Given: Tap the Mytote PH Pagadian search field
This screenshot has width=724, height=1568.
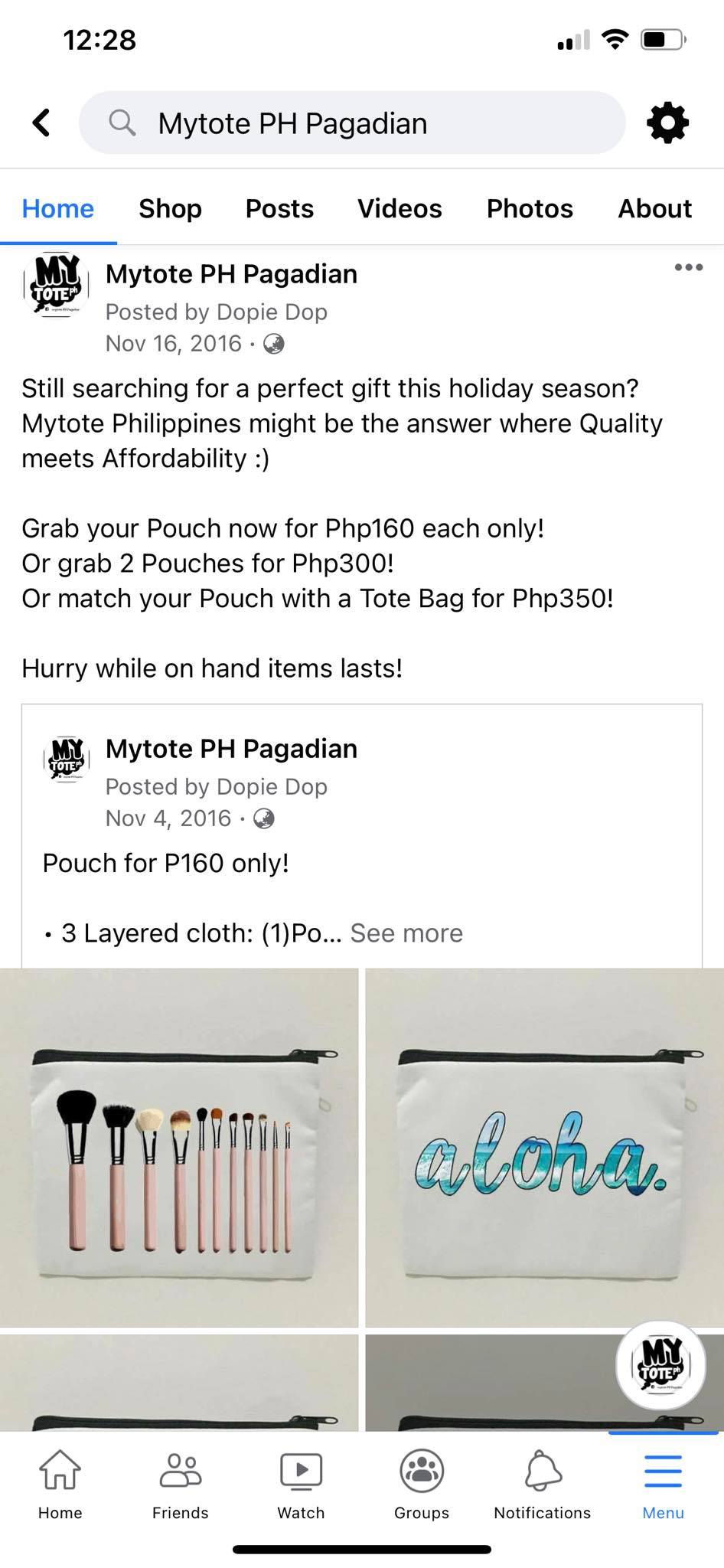Looking at the screenshot, I should click(x=352, y=122).
